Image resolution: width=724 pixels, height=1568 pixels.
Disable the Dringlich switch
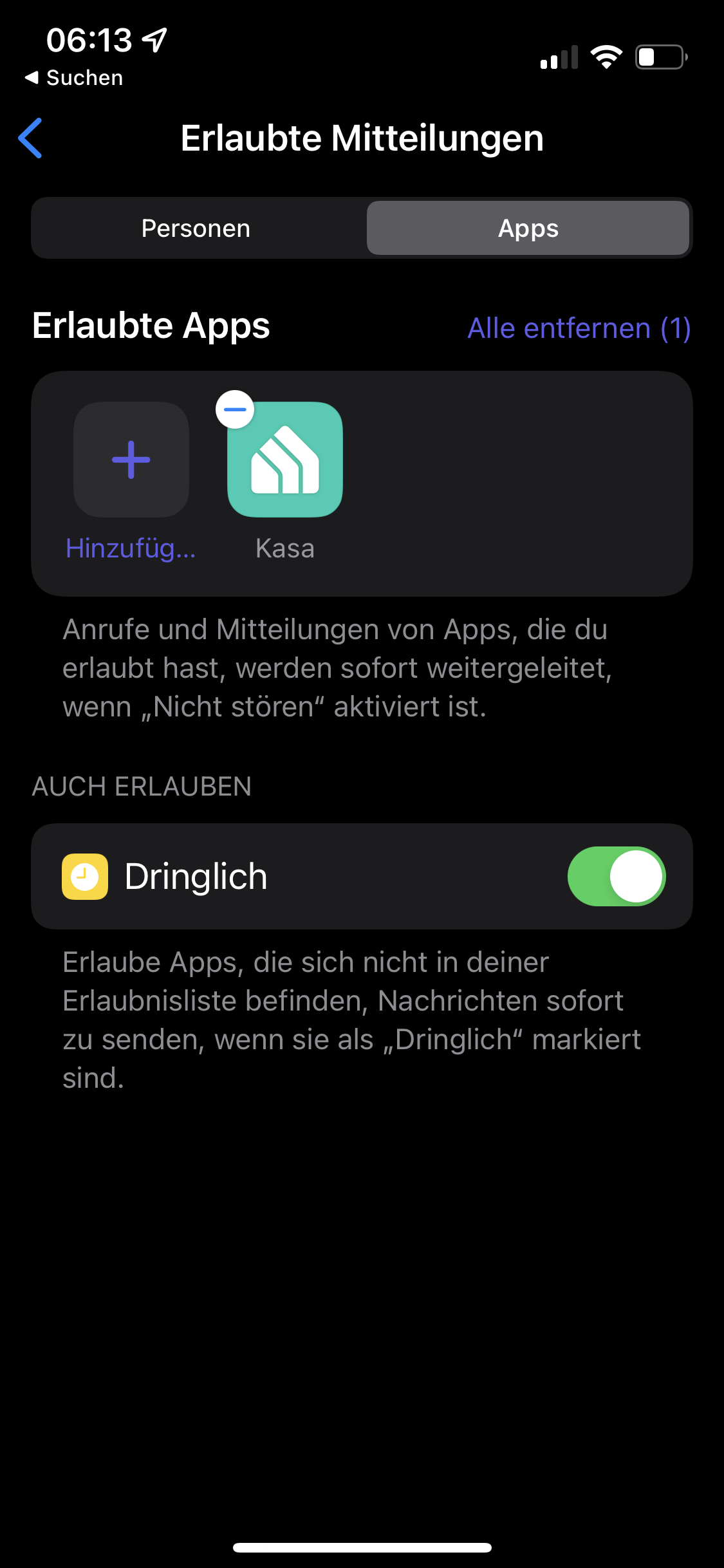click(x=616, y=876)
